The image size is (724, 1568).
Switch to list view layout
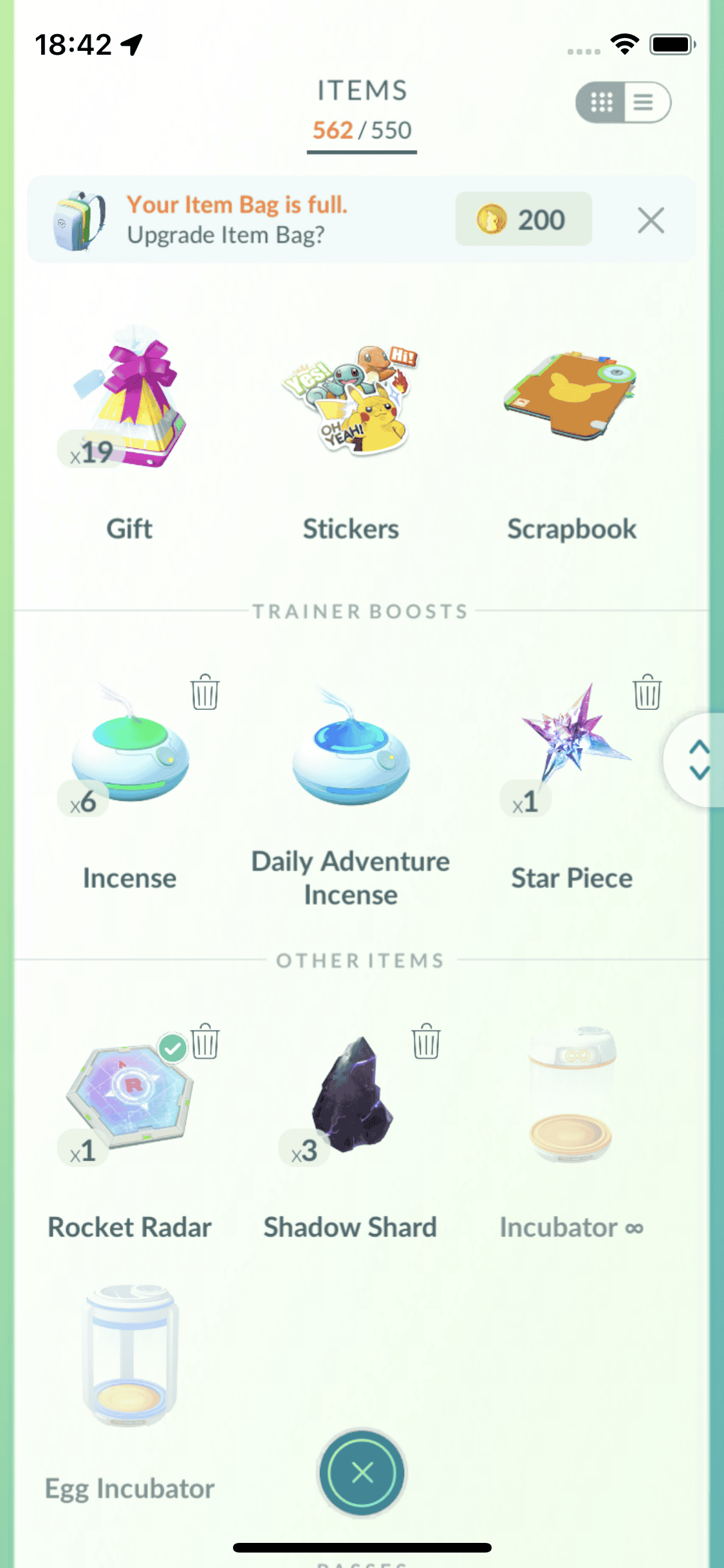(x=645, y=102)
